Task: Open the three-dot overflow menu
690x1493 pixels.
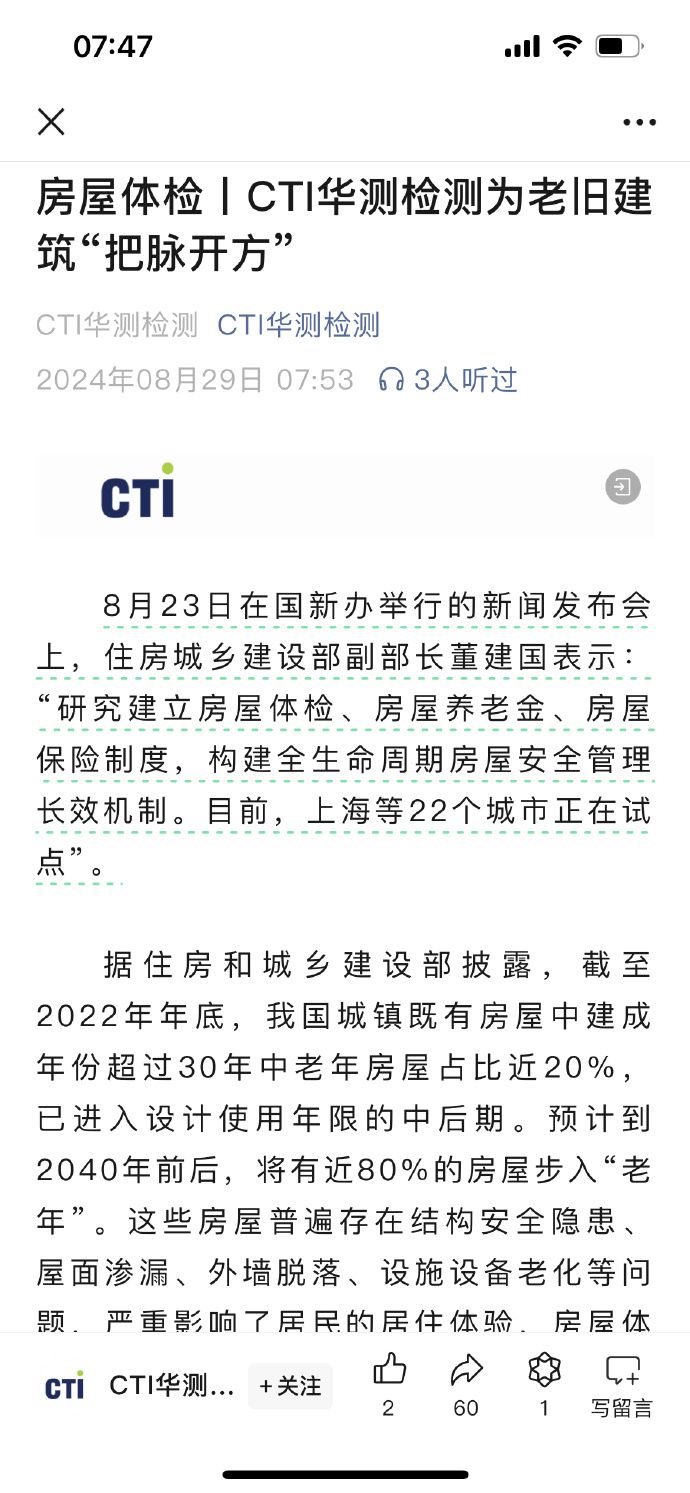Action: [x=639, y=122]
